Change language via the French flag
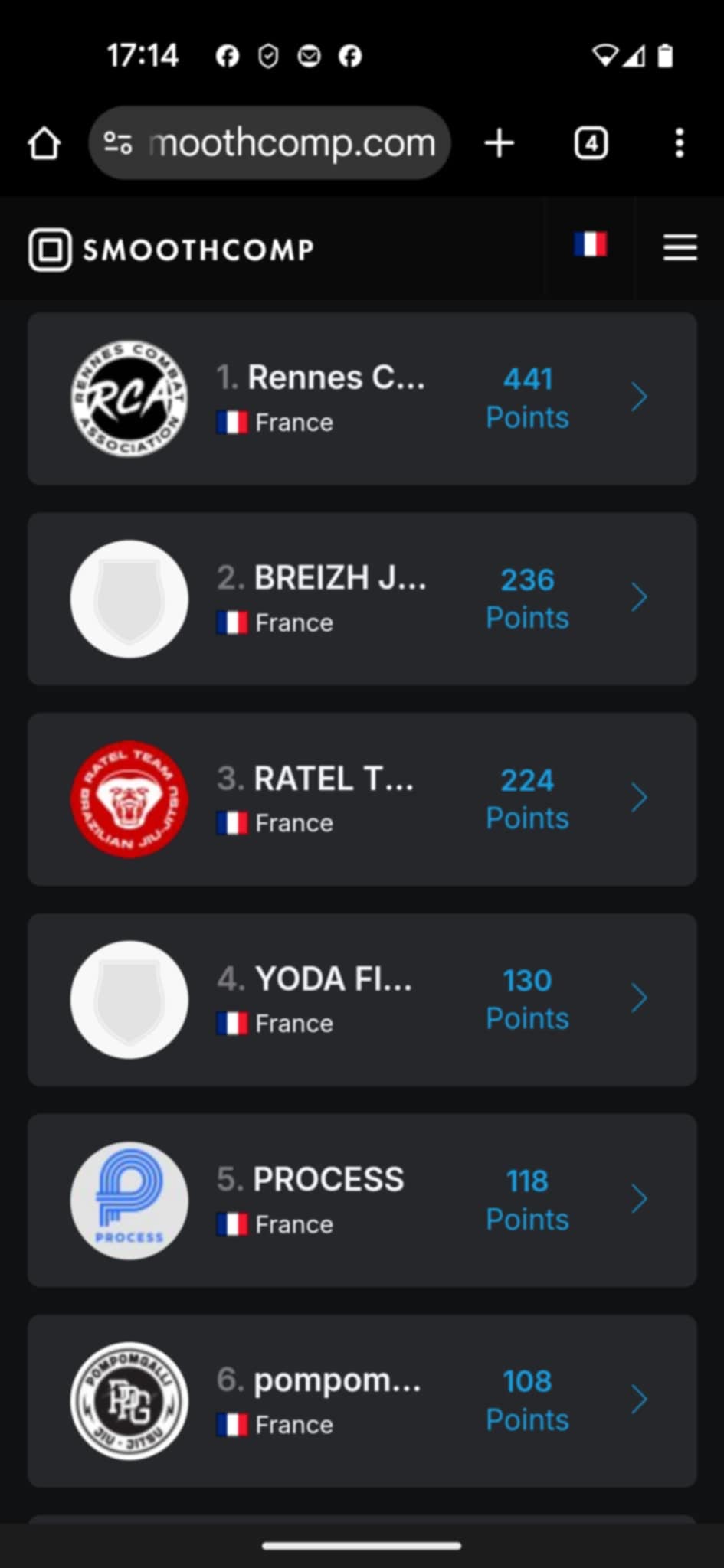Viewport: 724px width, 1568px height. coord(590,246)
